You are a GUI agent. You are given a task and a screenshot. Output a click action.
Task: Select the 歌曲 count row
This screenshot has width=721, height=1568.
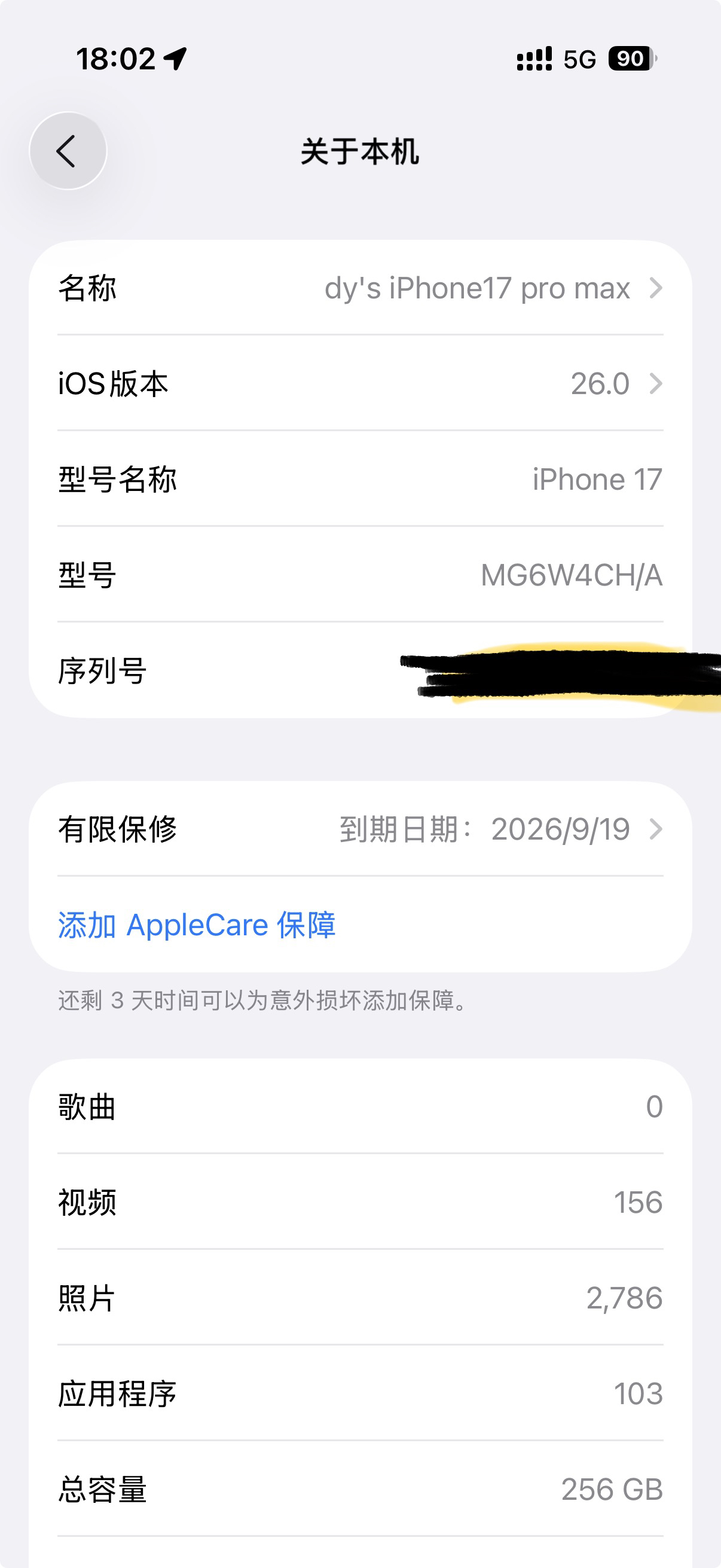click(360, 1107)
